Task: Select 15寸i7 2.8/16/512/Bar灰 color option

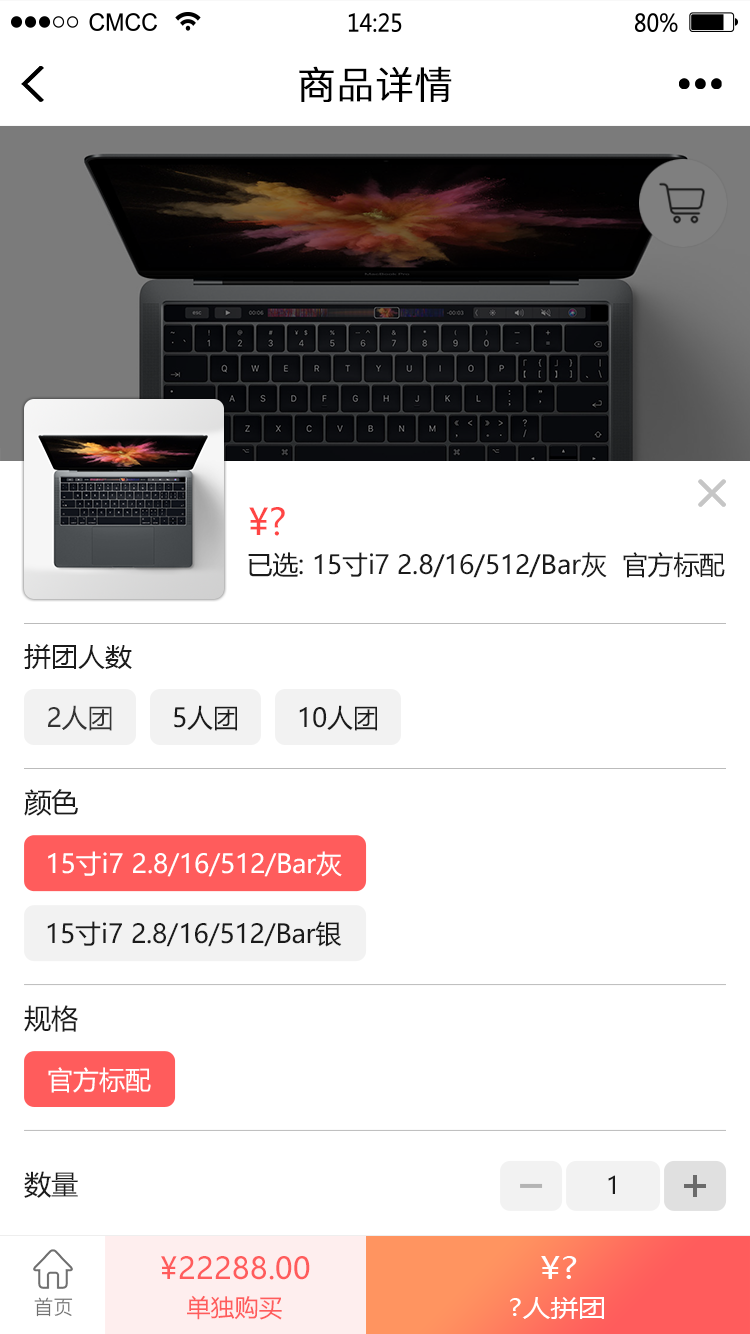Action: pyautogui.click(x=195, y=863)
